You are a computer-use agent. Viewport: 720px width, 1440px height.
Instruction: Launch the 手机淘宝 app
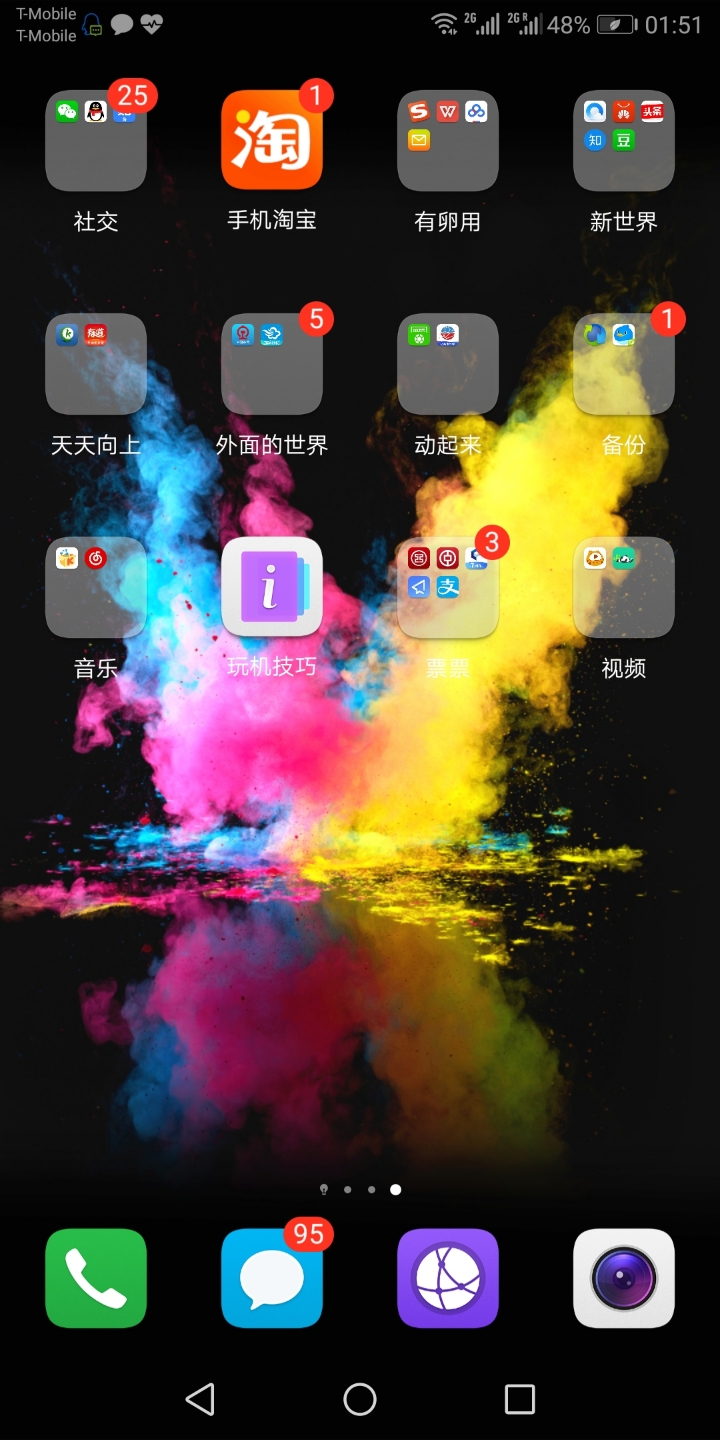click(x=272, y=141)
